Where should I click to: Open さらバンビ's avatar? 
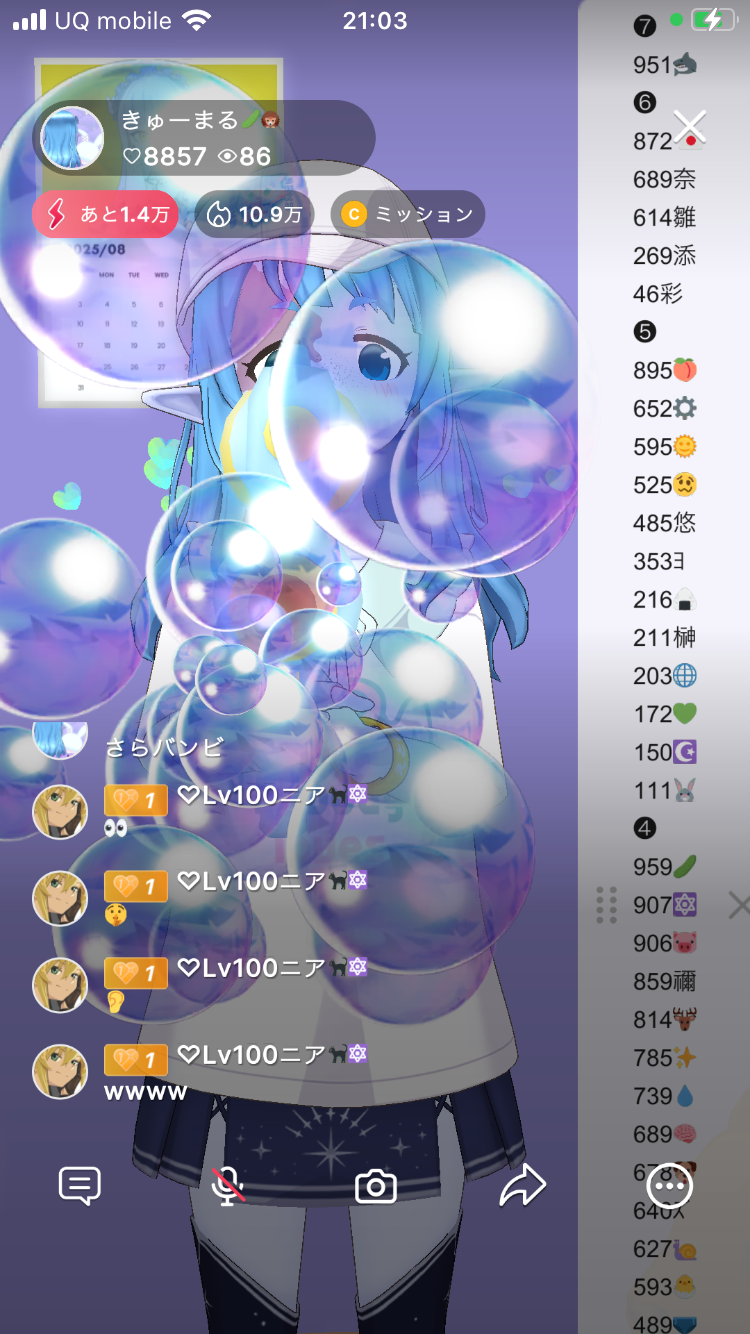coord(60,735)
